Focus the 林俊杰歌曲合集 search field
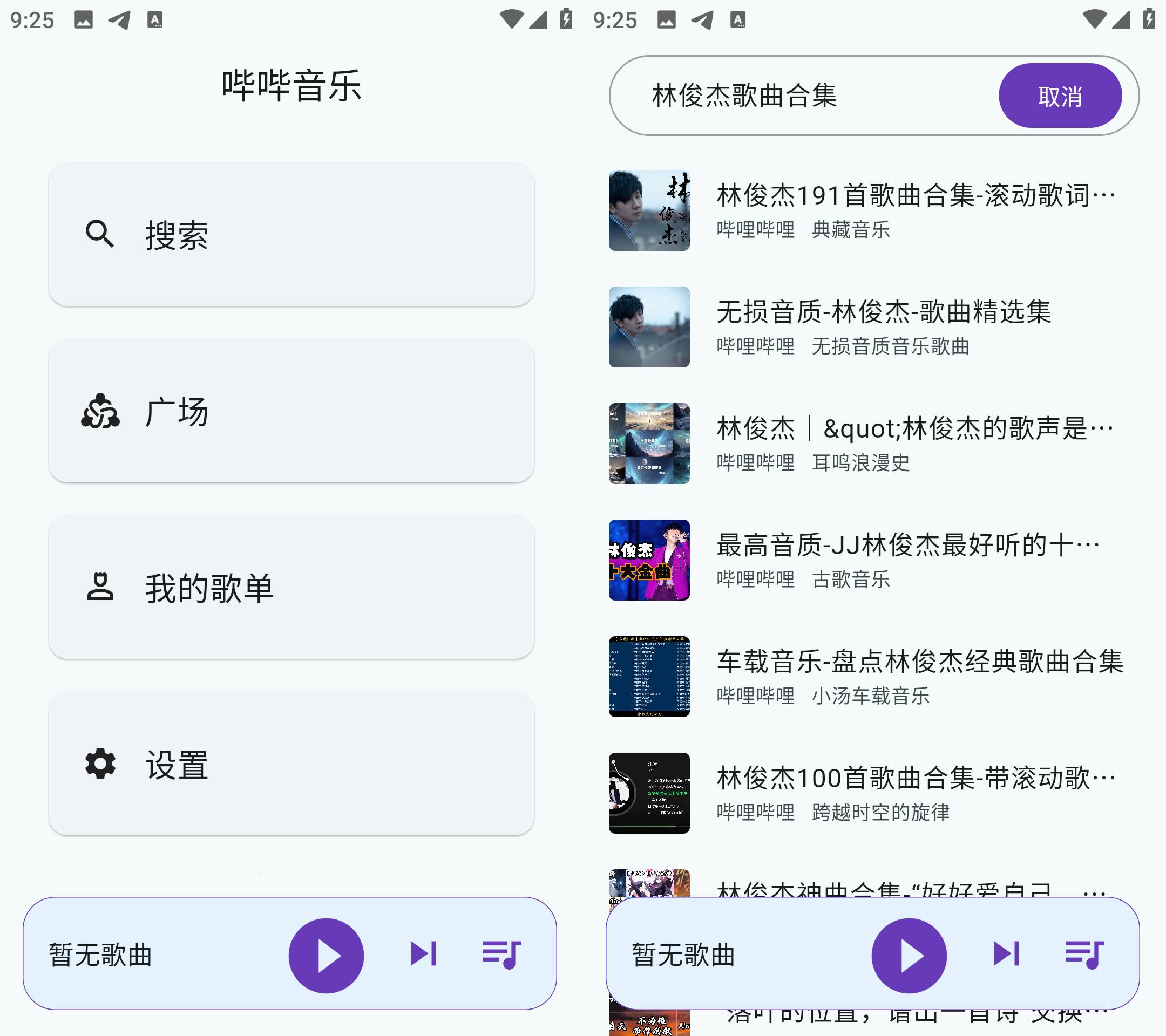Screen dimensions: 1166x1036 tap(798, 96)
